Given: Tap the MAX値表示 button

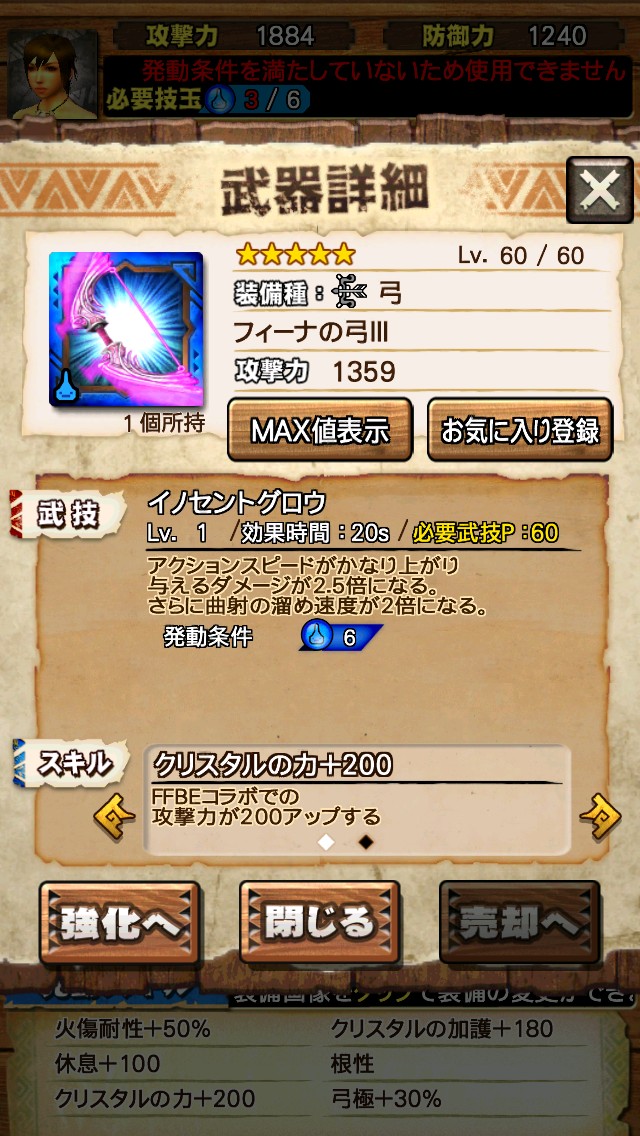Looking at the screenshot, I should [320, 430].
